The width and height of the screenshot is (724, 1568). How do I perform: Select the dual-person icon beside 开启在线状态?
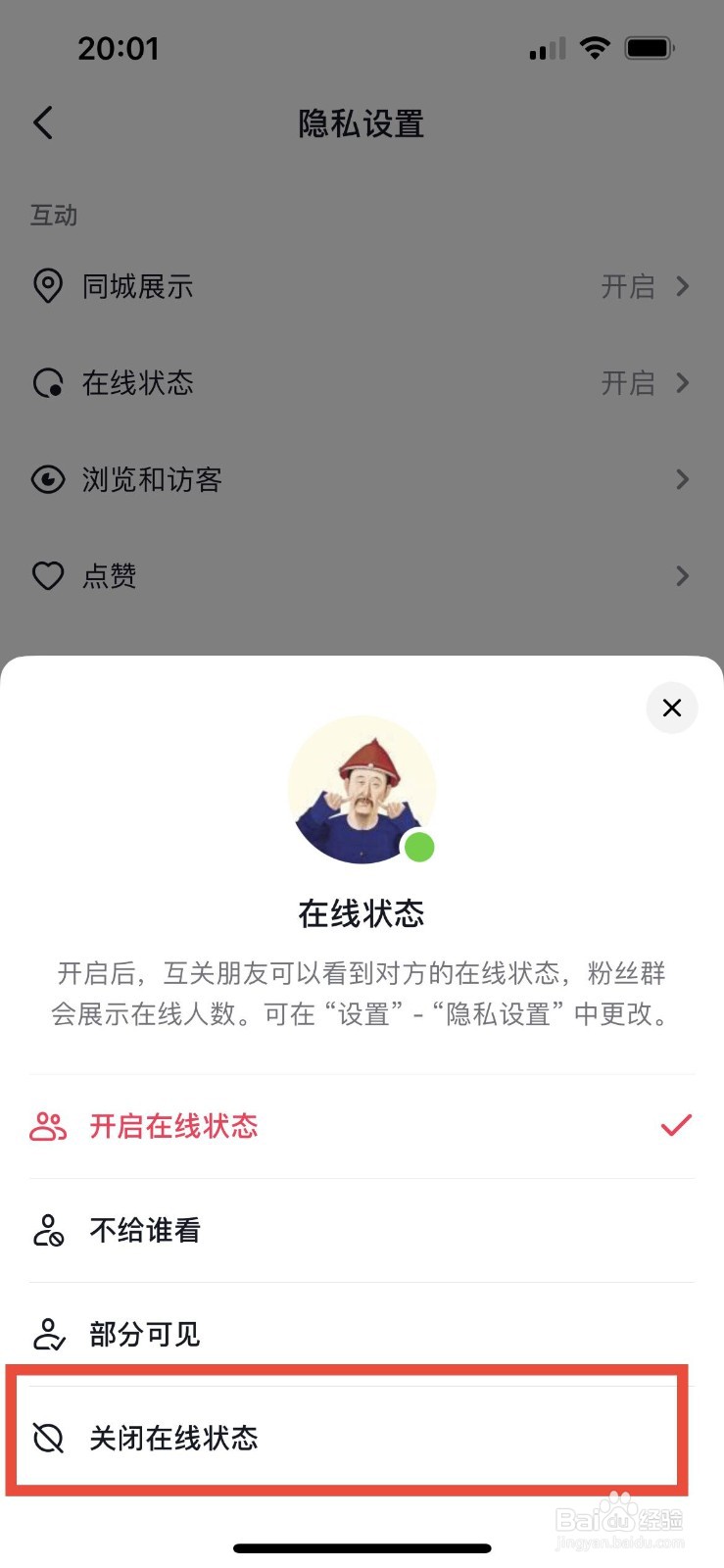pyautogui.click(x=48, y=1126)
